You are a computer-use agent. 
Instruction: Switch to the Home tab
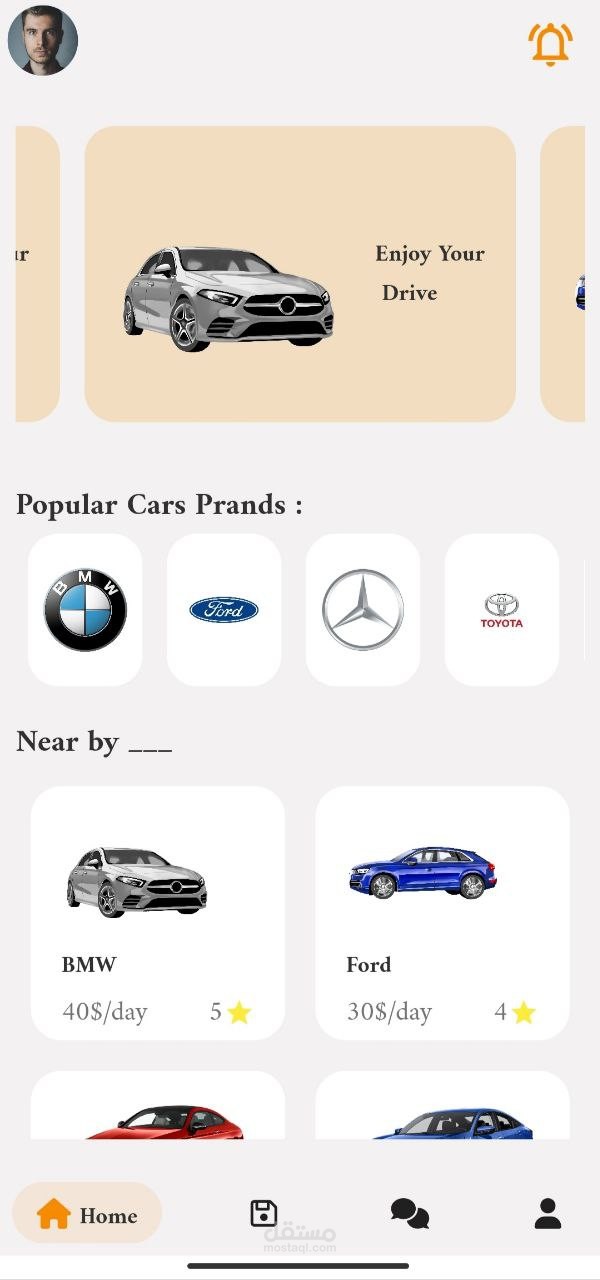click(87, 1215)
